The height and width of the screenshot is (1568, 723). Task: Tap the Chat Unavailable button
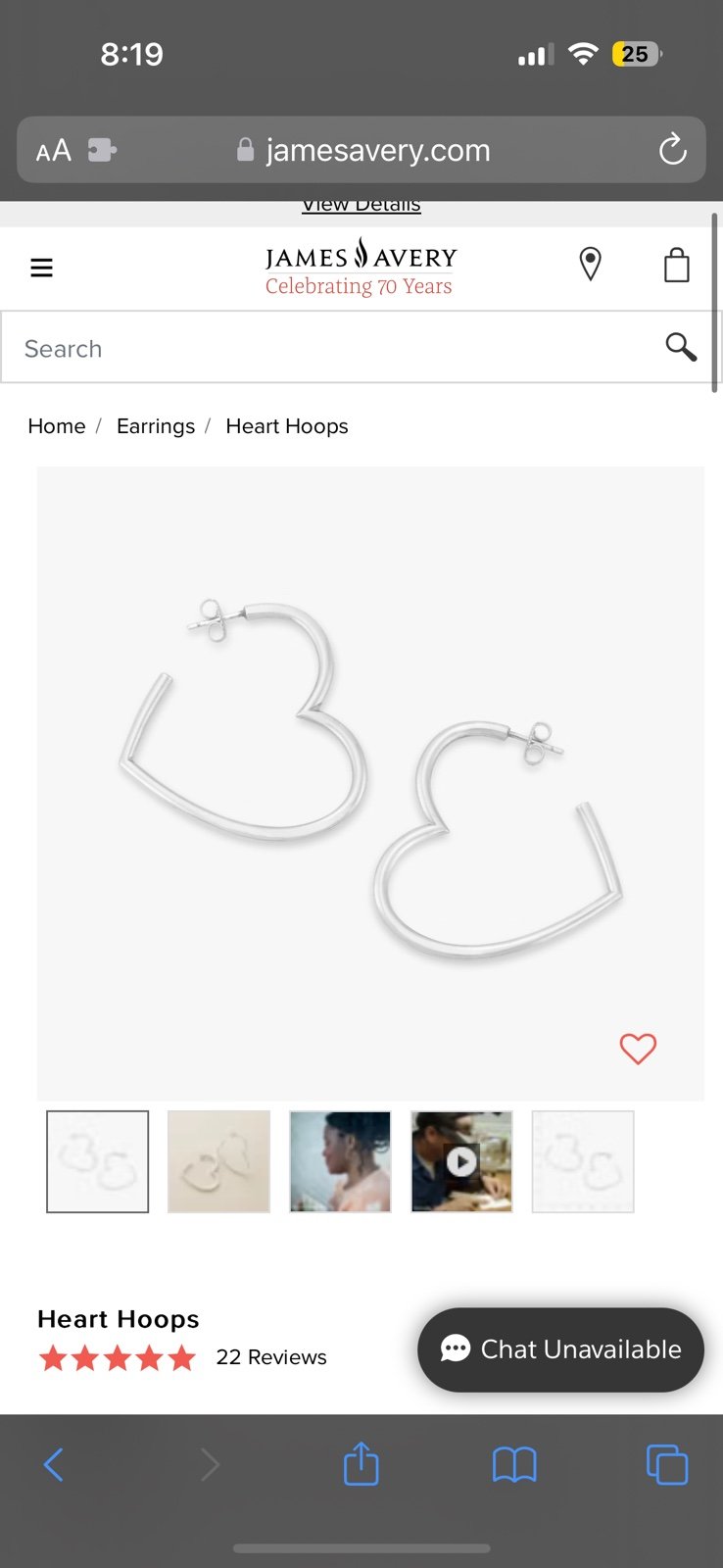(560, 1349)
